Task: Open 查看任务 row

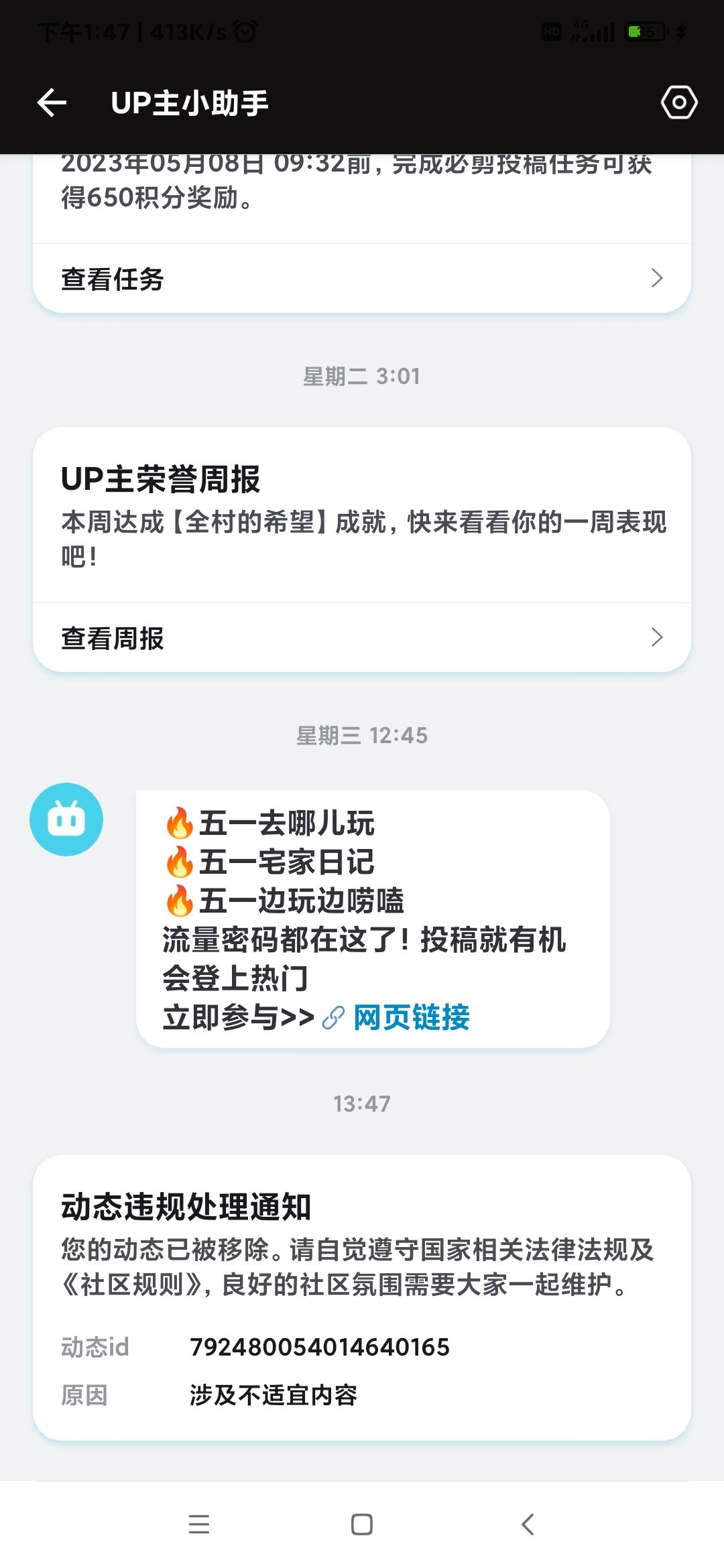Action: (362, 279)
